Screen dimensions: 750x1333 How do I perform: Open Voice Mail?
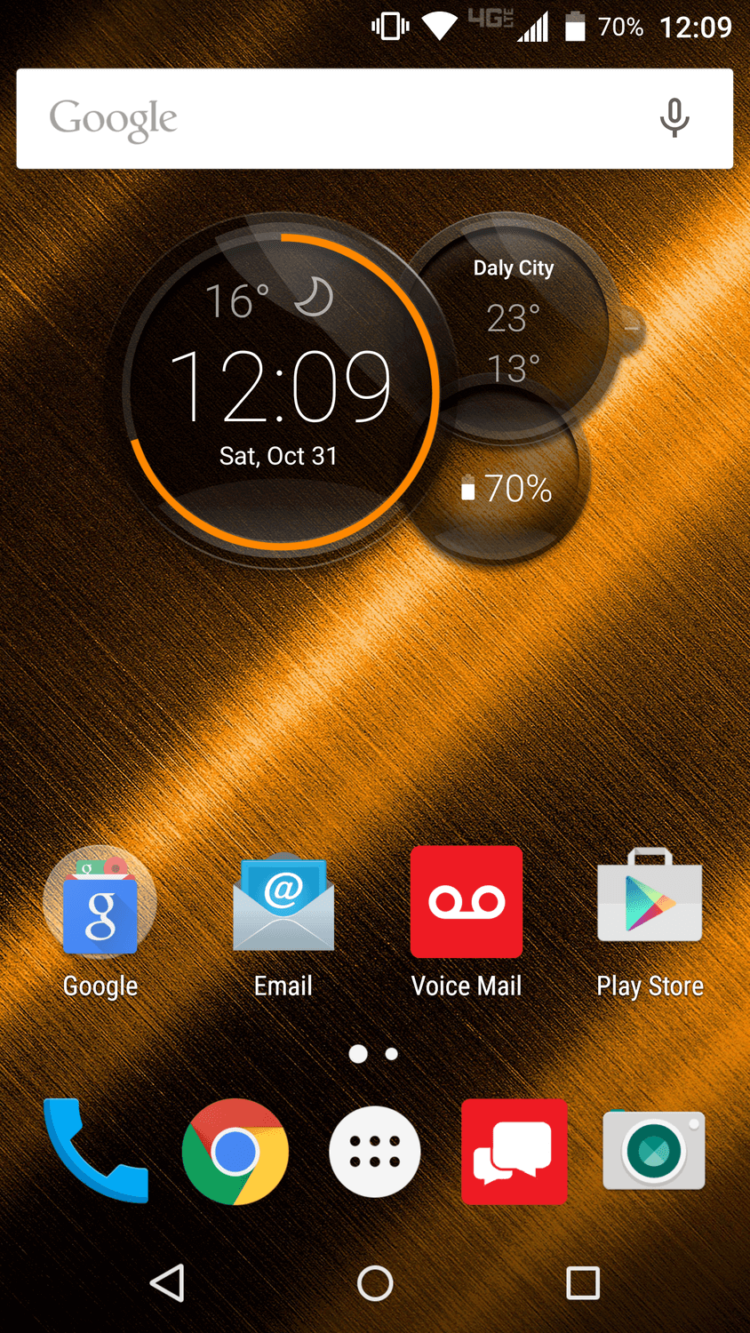pyautogui.click(x=466, y=903)
